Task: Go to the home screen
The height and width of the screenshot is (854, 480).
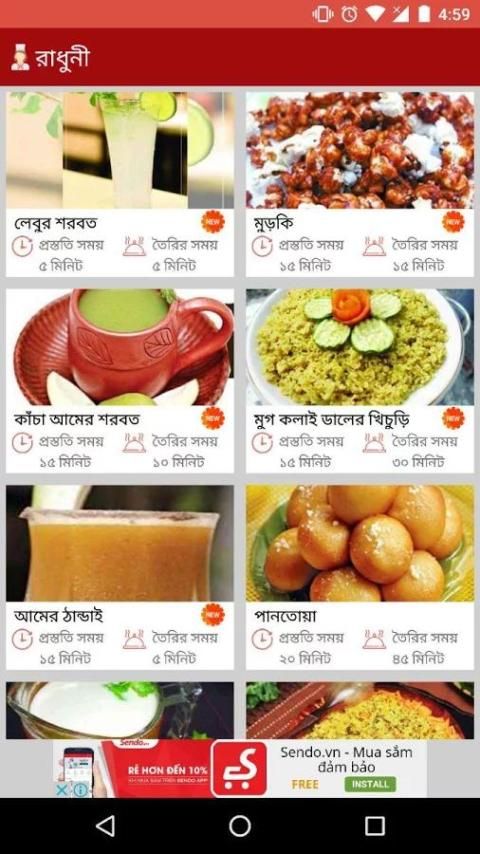Action: 240,826
